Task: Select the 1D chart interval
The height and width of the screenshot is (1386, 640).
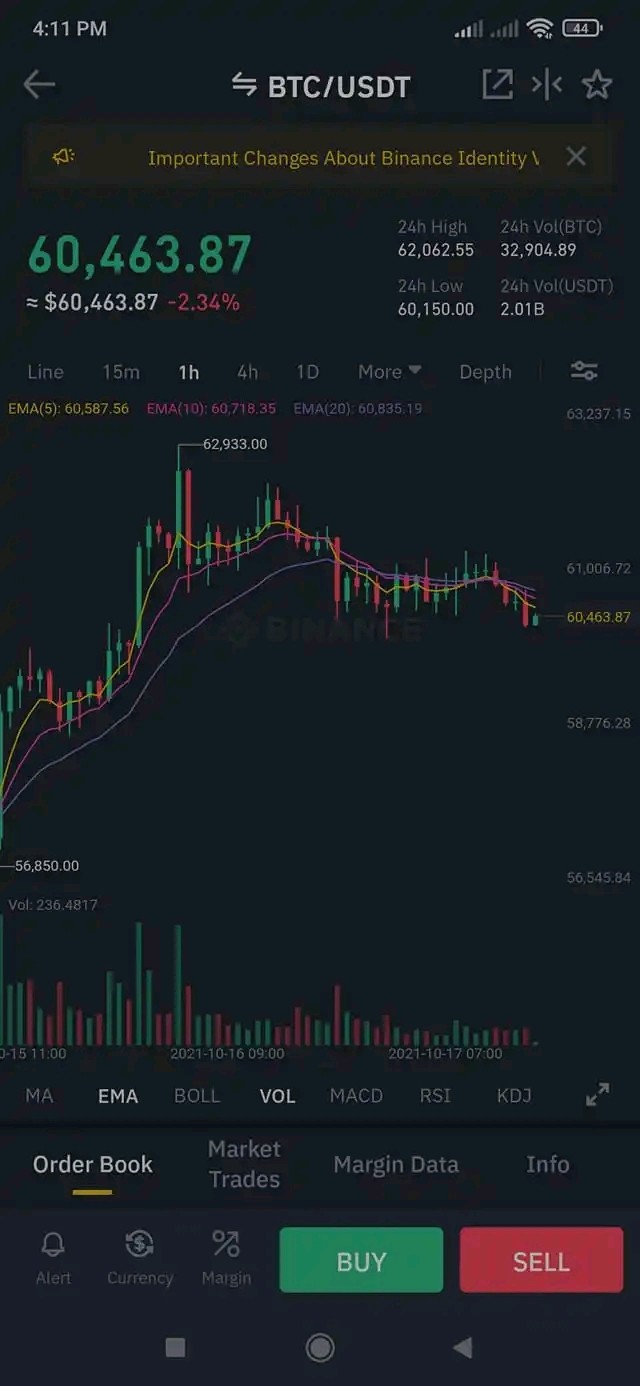Action: click(307, 372)
